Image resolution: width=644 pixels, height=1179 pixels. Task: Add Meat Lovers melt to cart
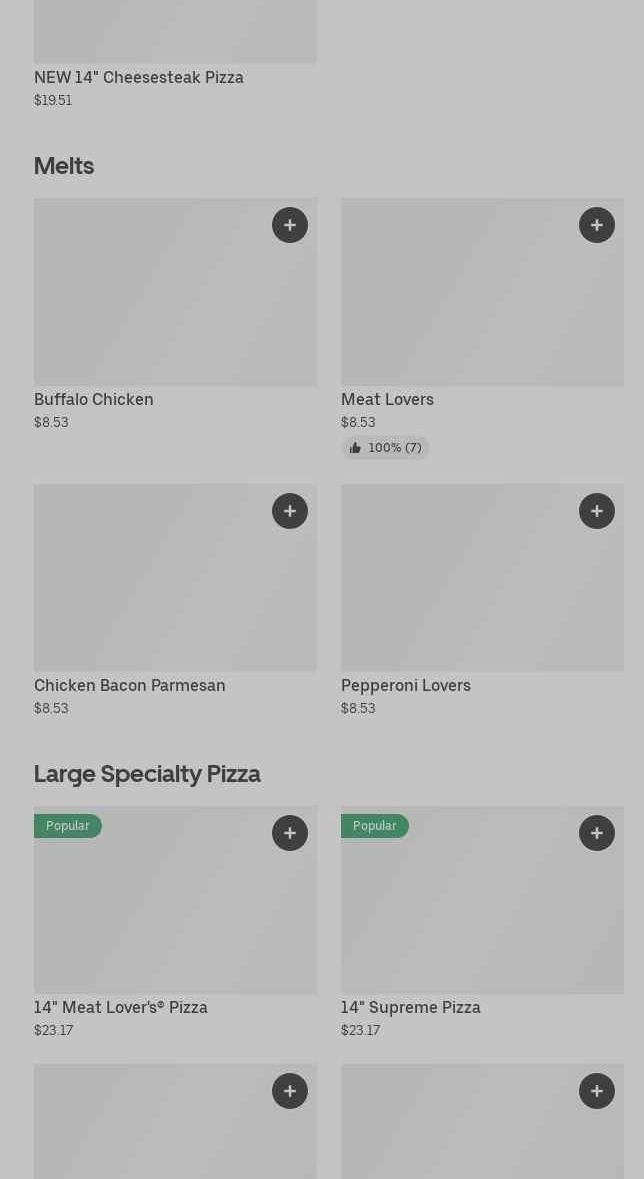pyautogui.click(x=597, y=225)
